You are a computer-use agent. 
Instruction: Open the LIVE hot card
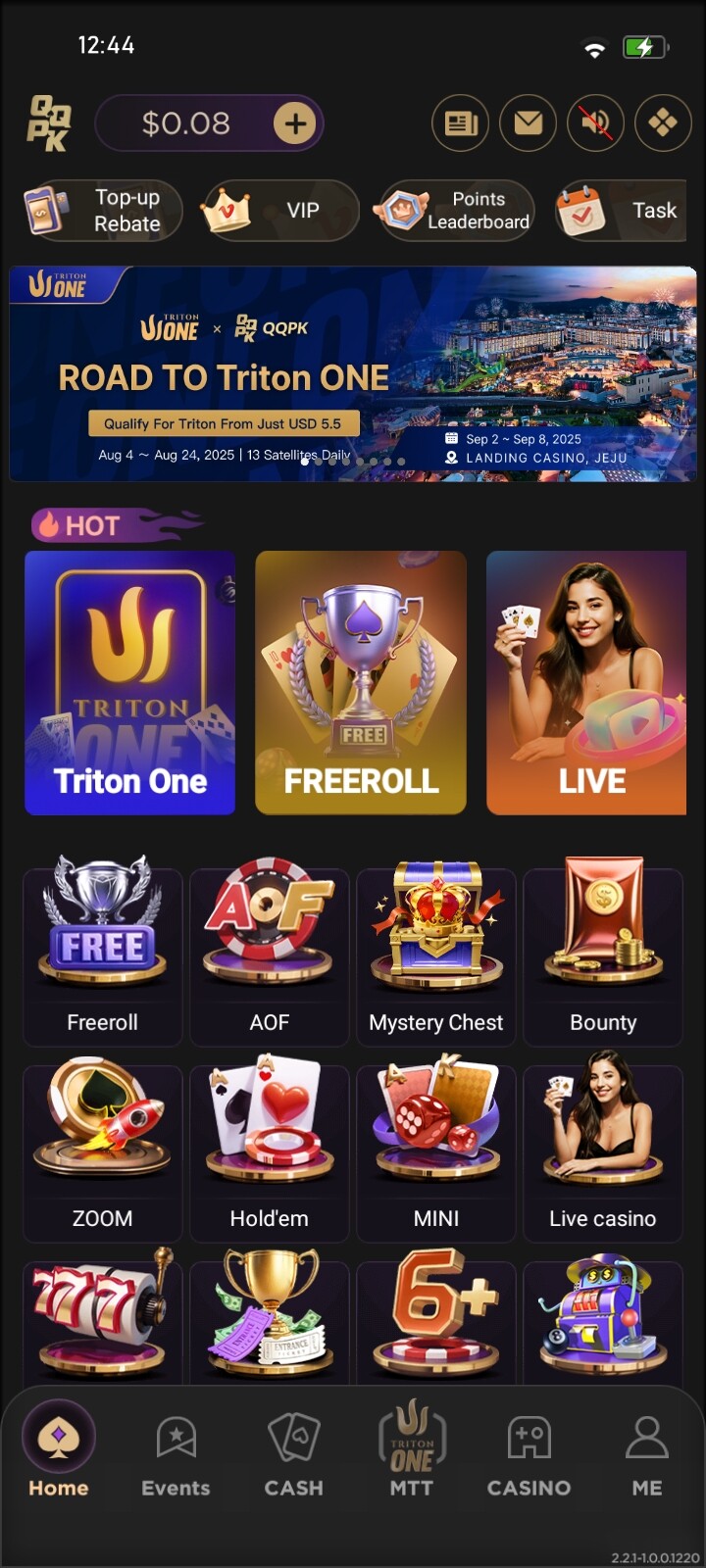[586, 682]
